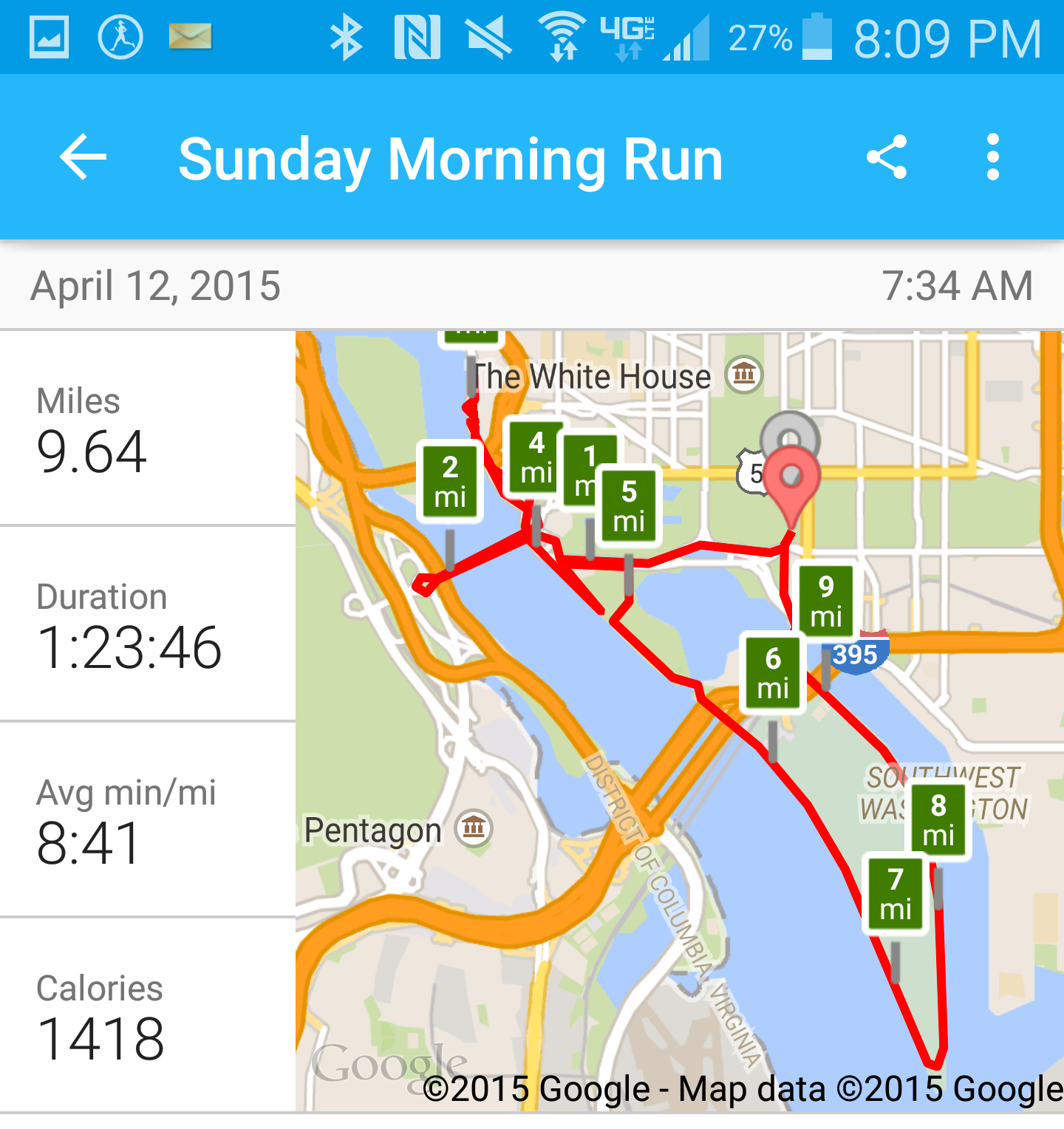Screen dimensions: 1064x1129
Task: Open the overflow menu
Action: (x=992, y=157)
